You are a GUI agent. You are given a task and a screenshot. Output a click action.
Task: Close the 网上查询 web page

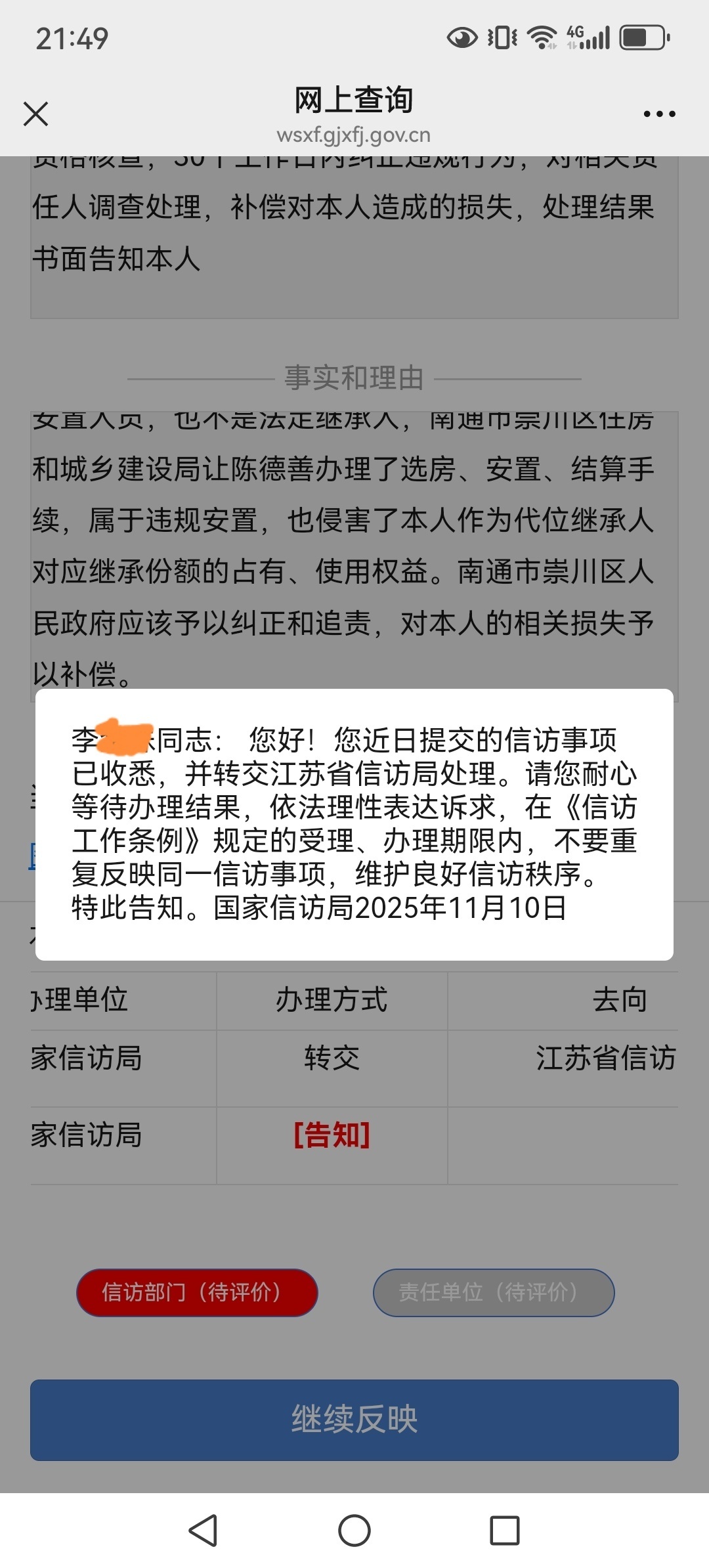pos(35,114)
